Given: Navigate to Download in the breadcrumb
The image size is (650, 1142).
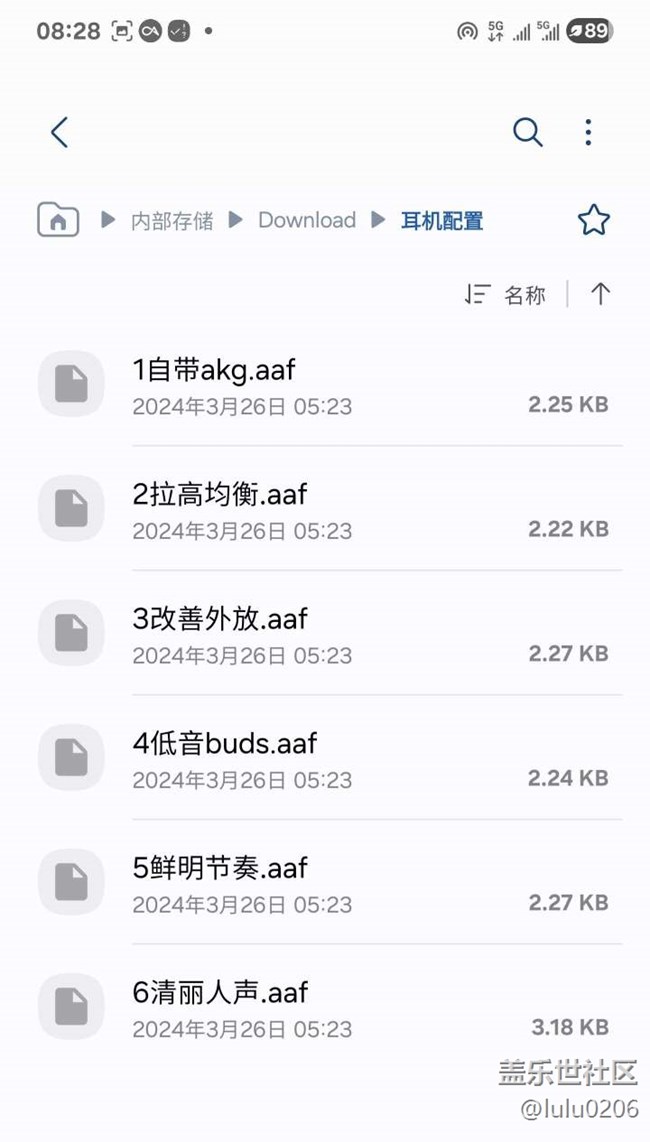Looking at the screenshot, I should pos(307,220).
